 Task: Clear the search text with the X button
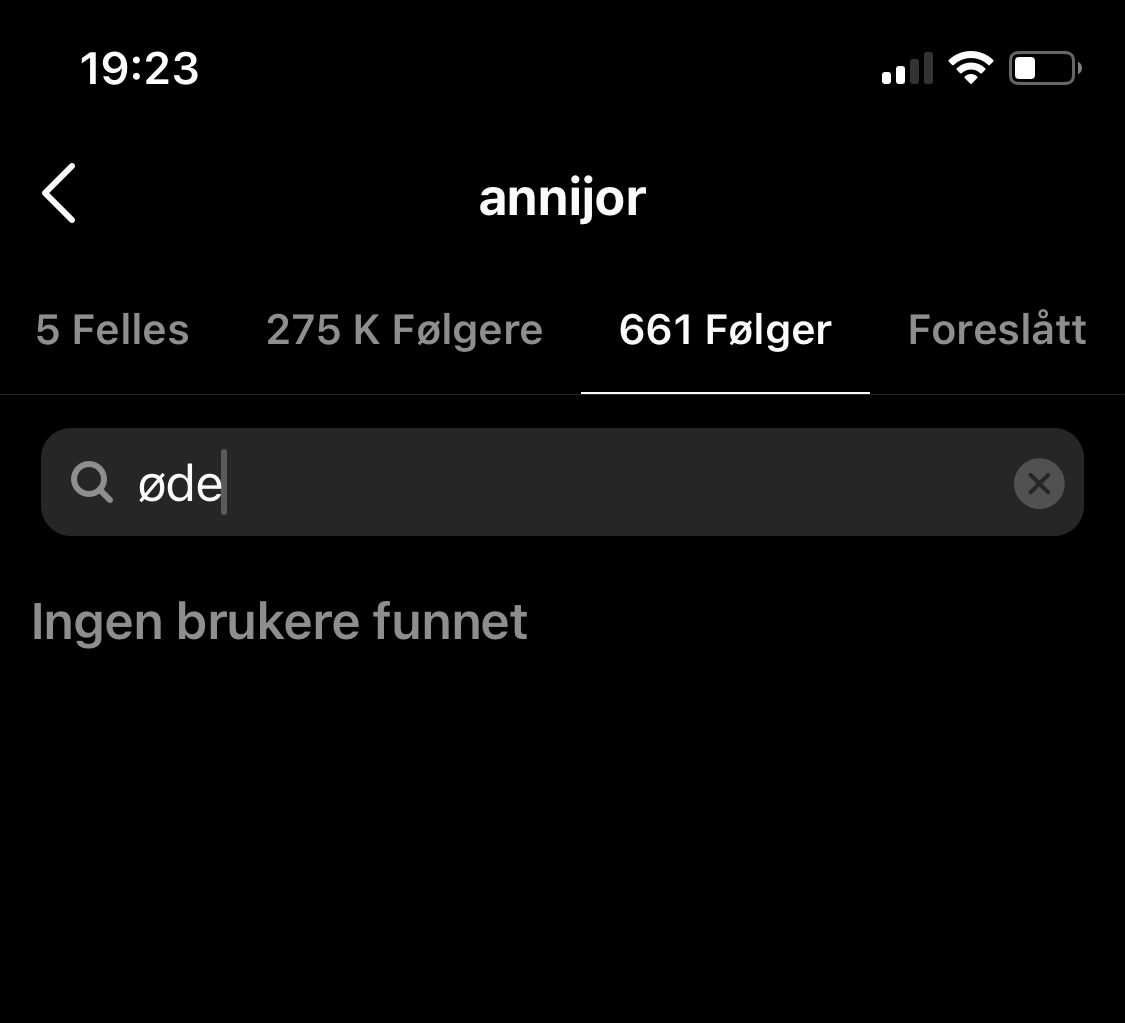pyautogui.click(x=1038, y=484)
